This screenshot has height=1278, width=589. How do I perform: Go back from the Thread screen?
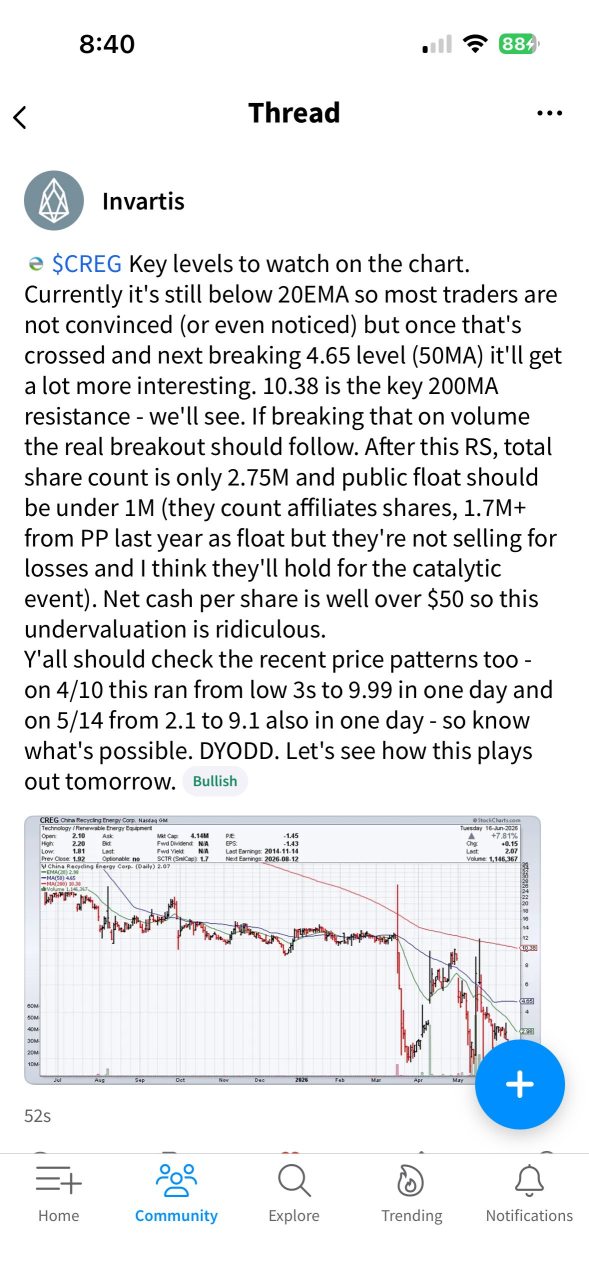(20, 117)
